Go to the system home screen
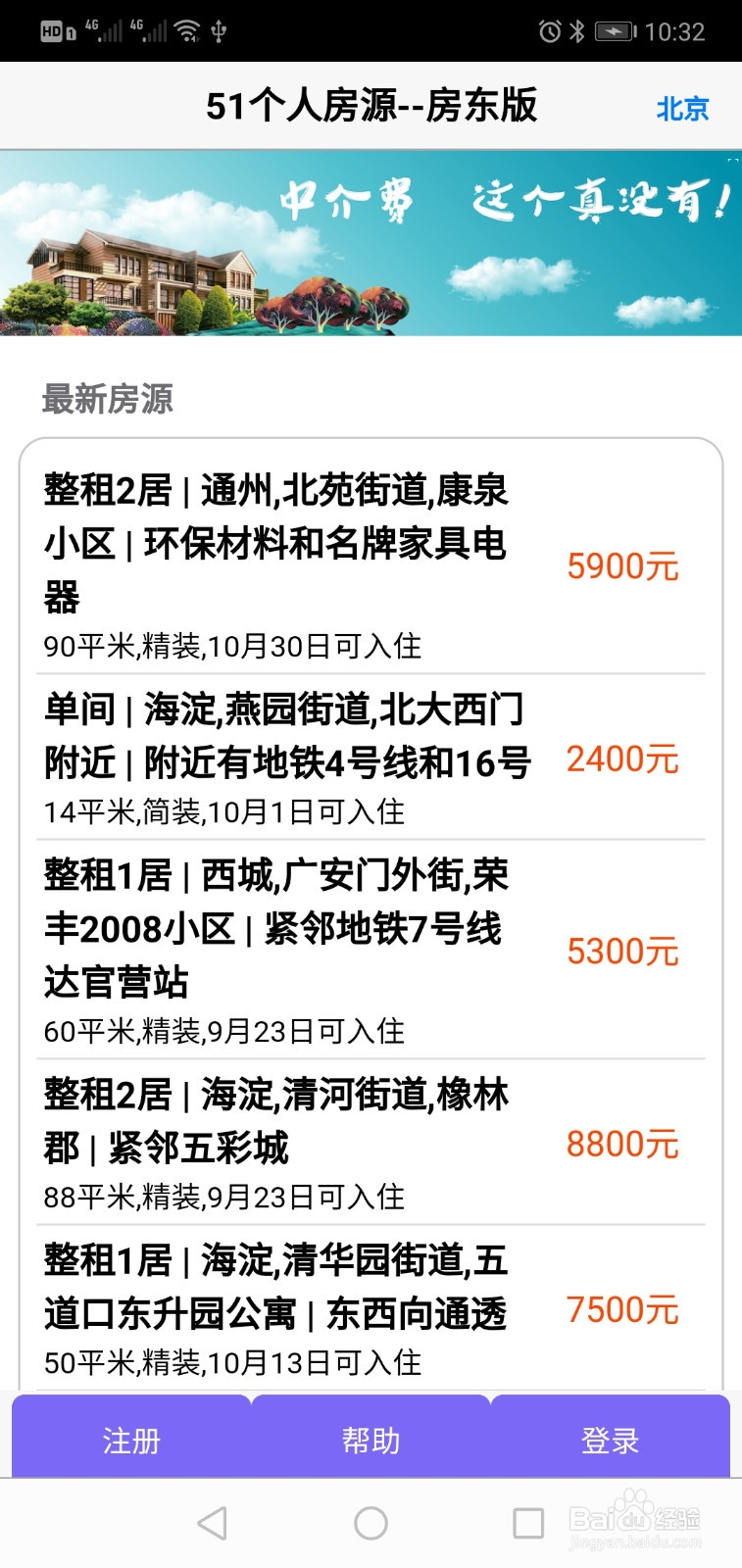The image size is (742, 1568). (371, 1523)
